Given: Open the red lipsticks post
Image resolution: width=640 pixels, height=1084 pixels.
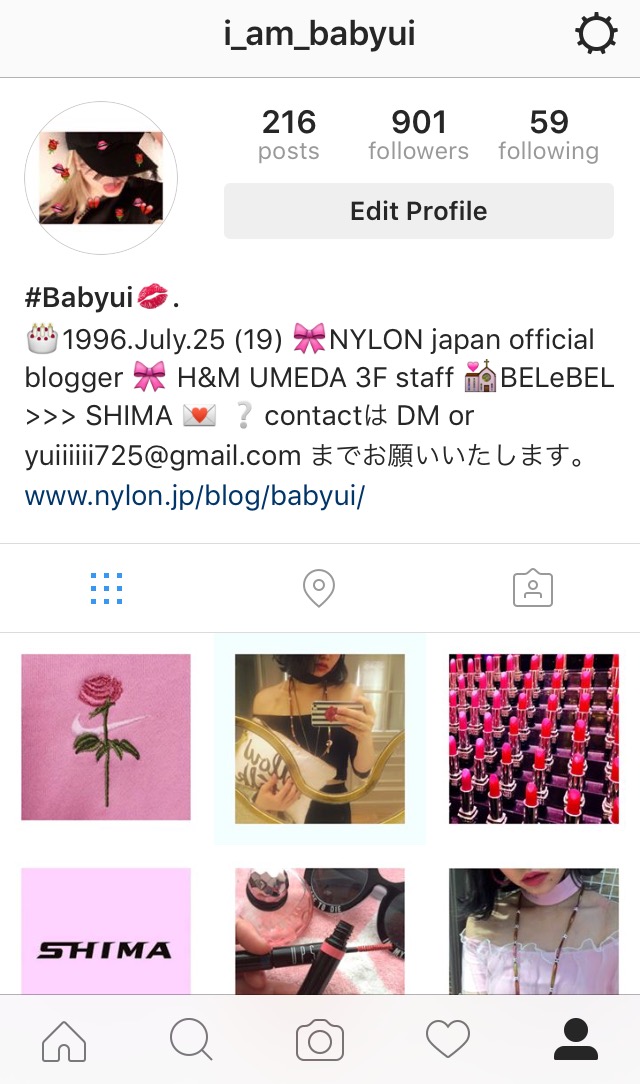Looking at the screenshot, I should click(534, 738).
